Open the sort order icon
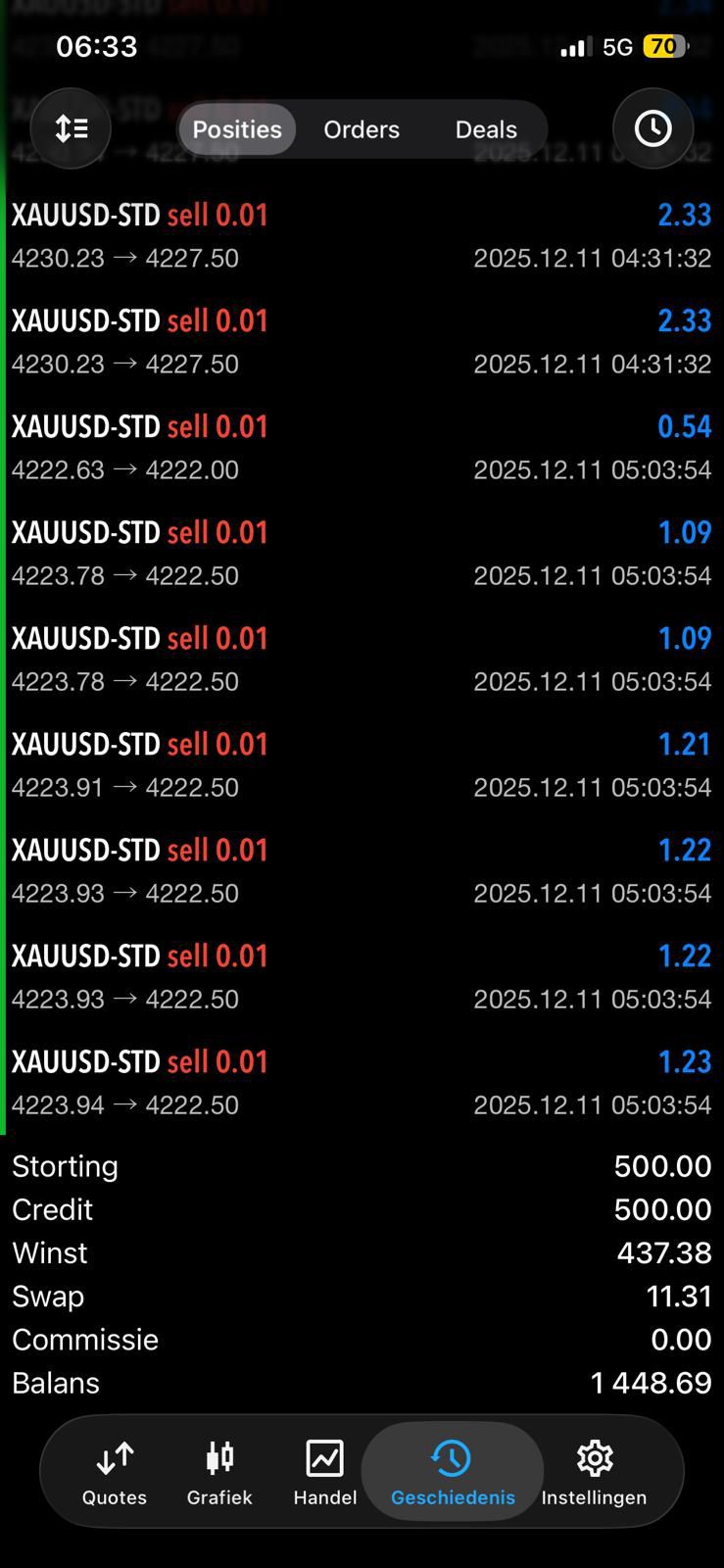The height and width of the screenshot is (1568, 724). pos(71,128)
